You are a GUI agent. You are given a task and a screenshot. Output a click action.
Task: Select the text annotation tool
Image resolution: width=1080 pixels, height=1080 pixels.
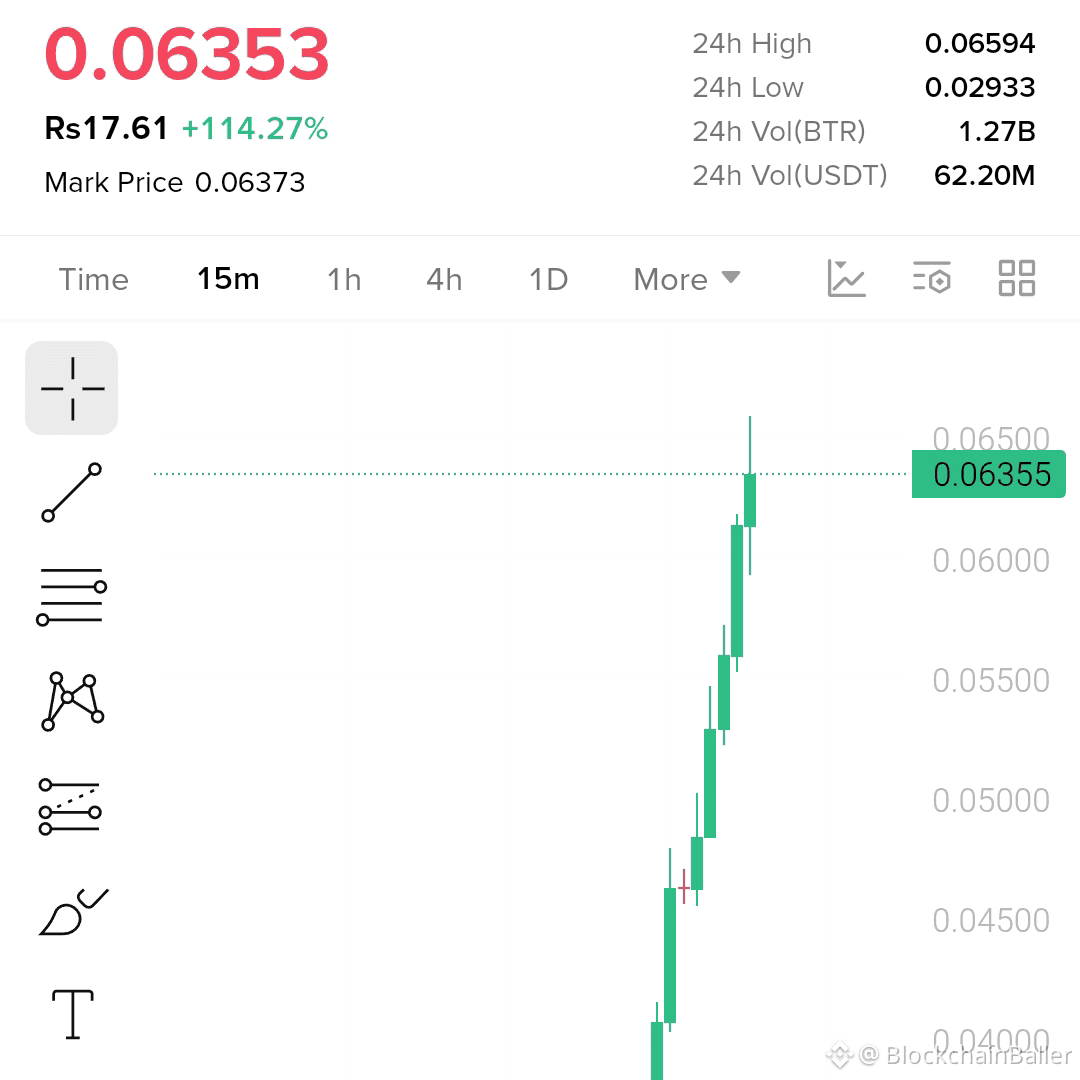72,1014
